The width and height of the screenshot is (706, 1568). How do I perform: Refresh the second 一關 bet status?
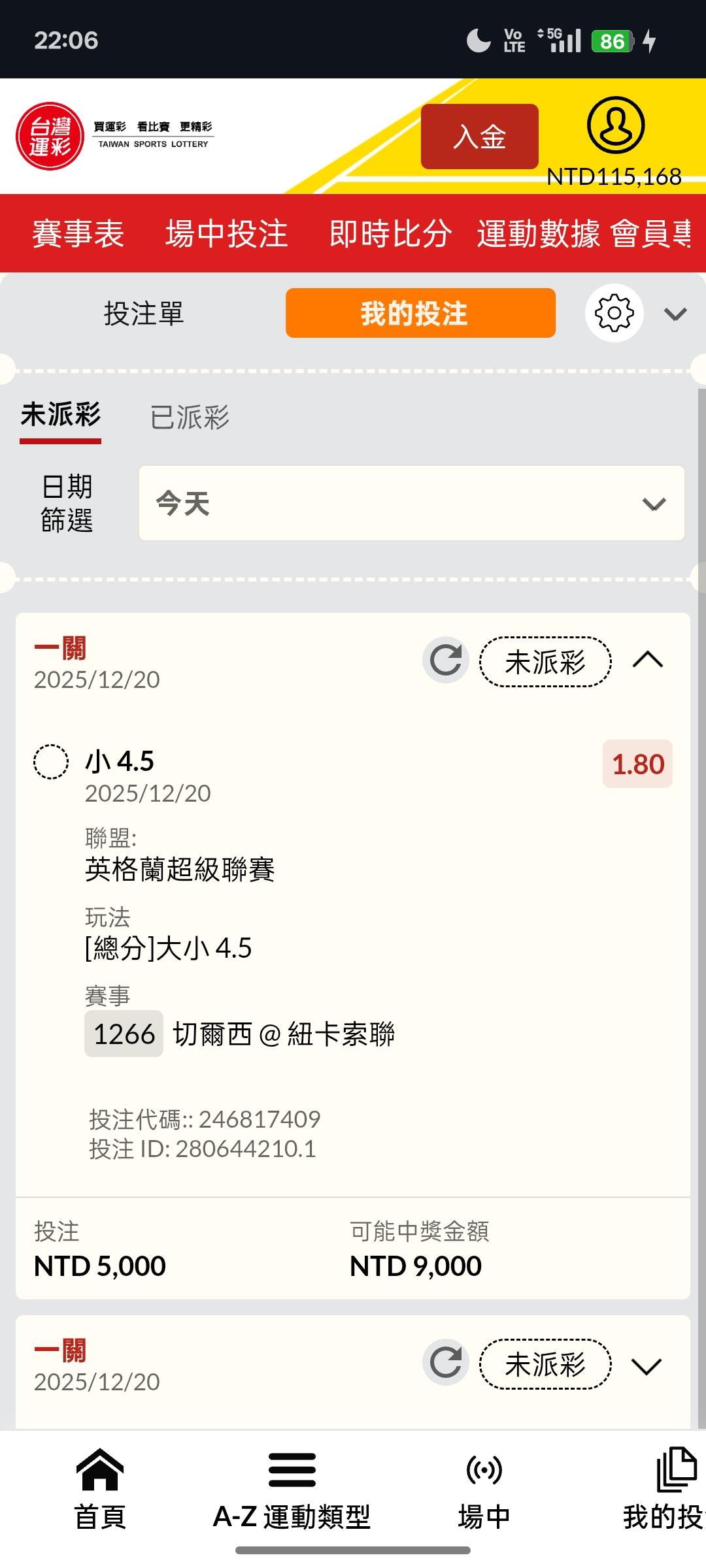point(446,1362)
